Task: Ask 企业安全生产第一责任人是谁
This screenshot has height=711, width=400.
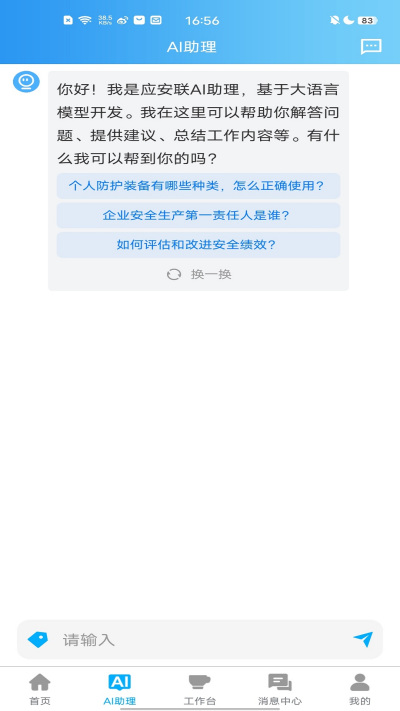Action: click(x=198, y=215)
